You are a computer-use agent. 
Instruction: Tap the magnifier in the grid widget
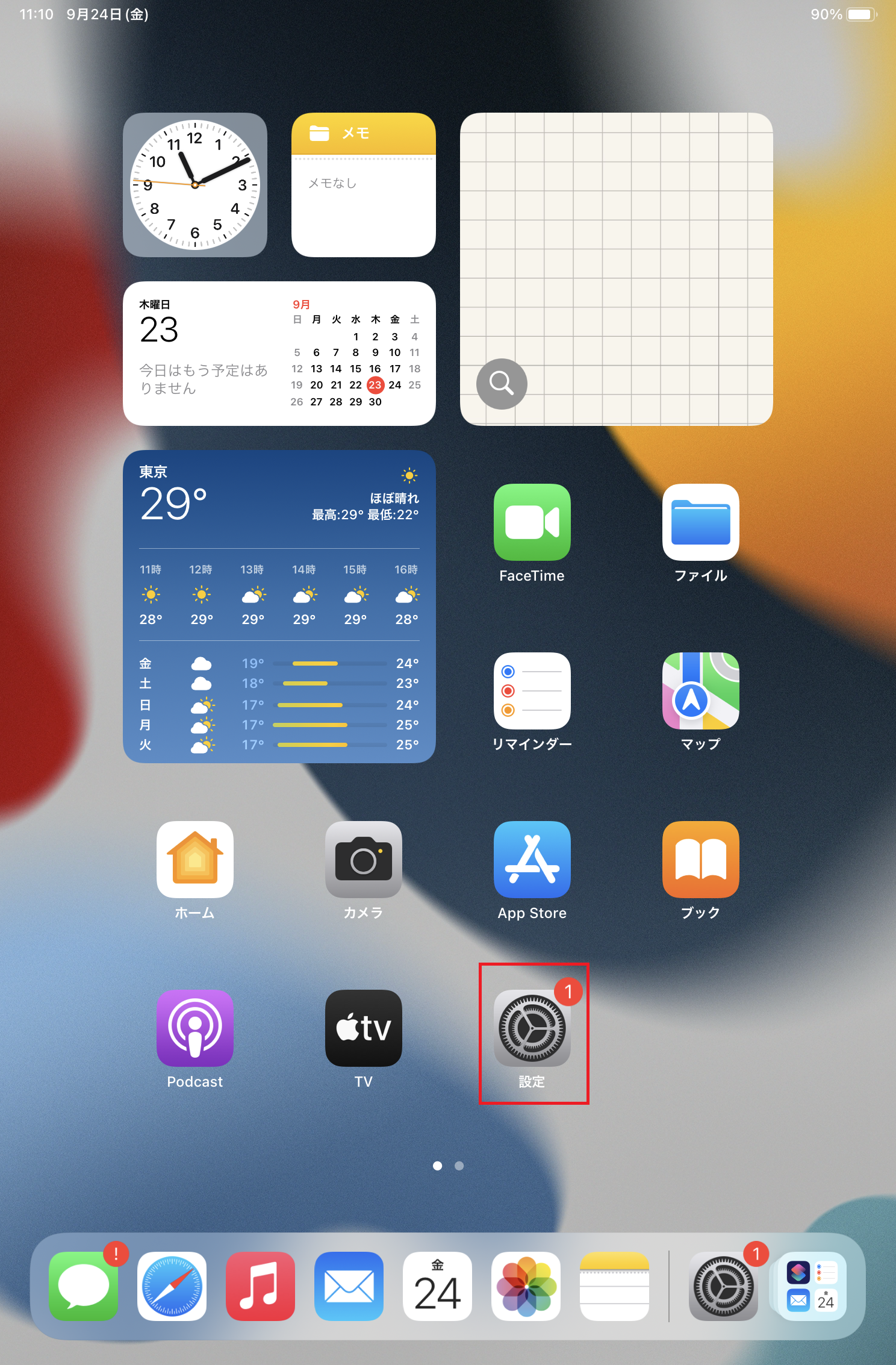(x=502, y=384)
